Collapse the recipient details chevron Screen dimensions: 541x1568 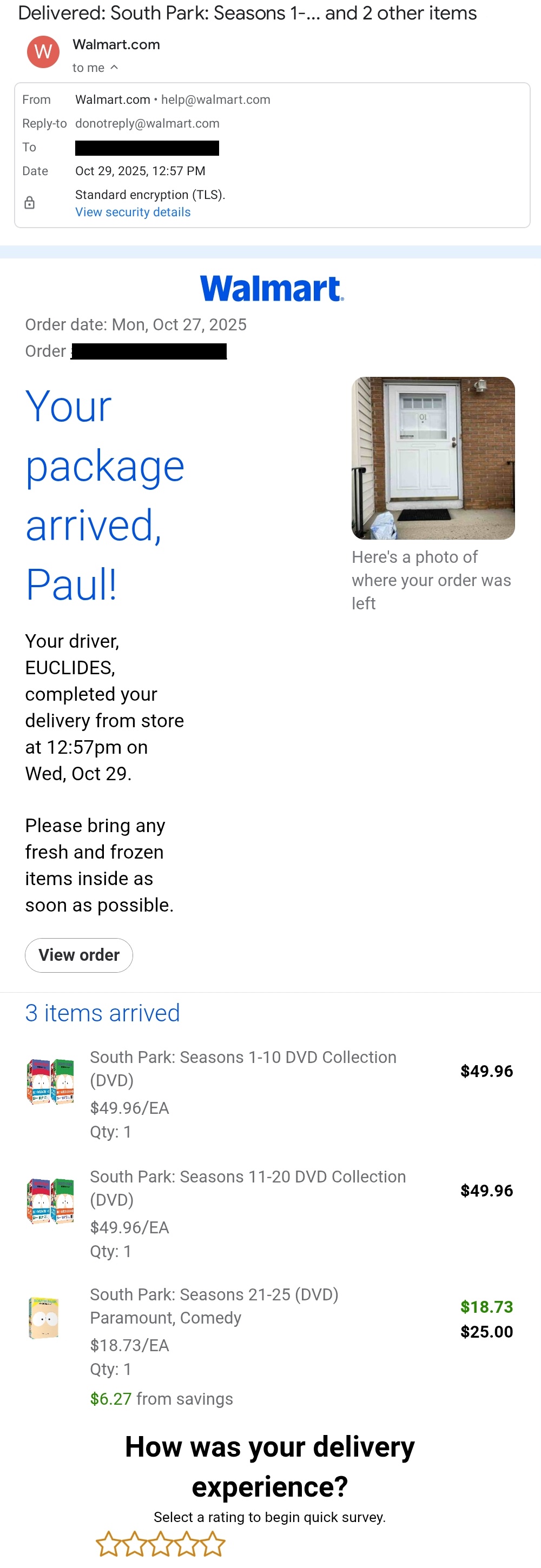[114, 68]
